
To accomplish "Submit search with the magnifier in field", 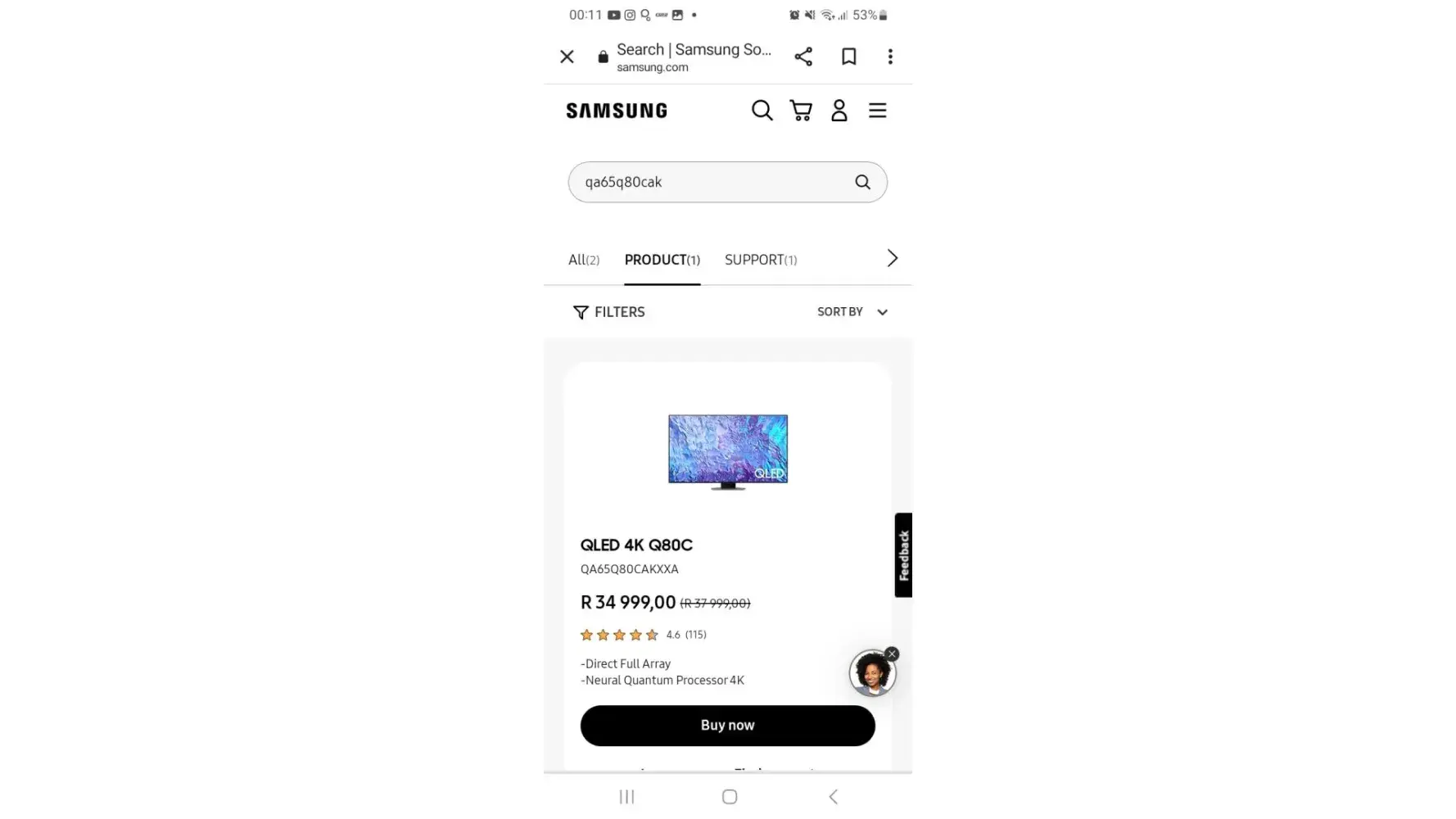I will click(x=862, y=182).
